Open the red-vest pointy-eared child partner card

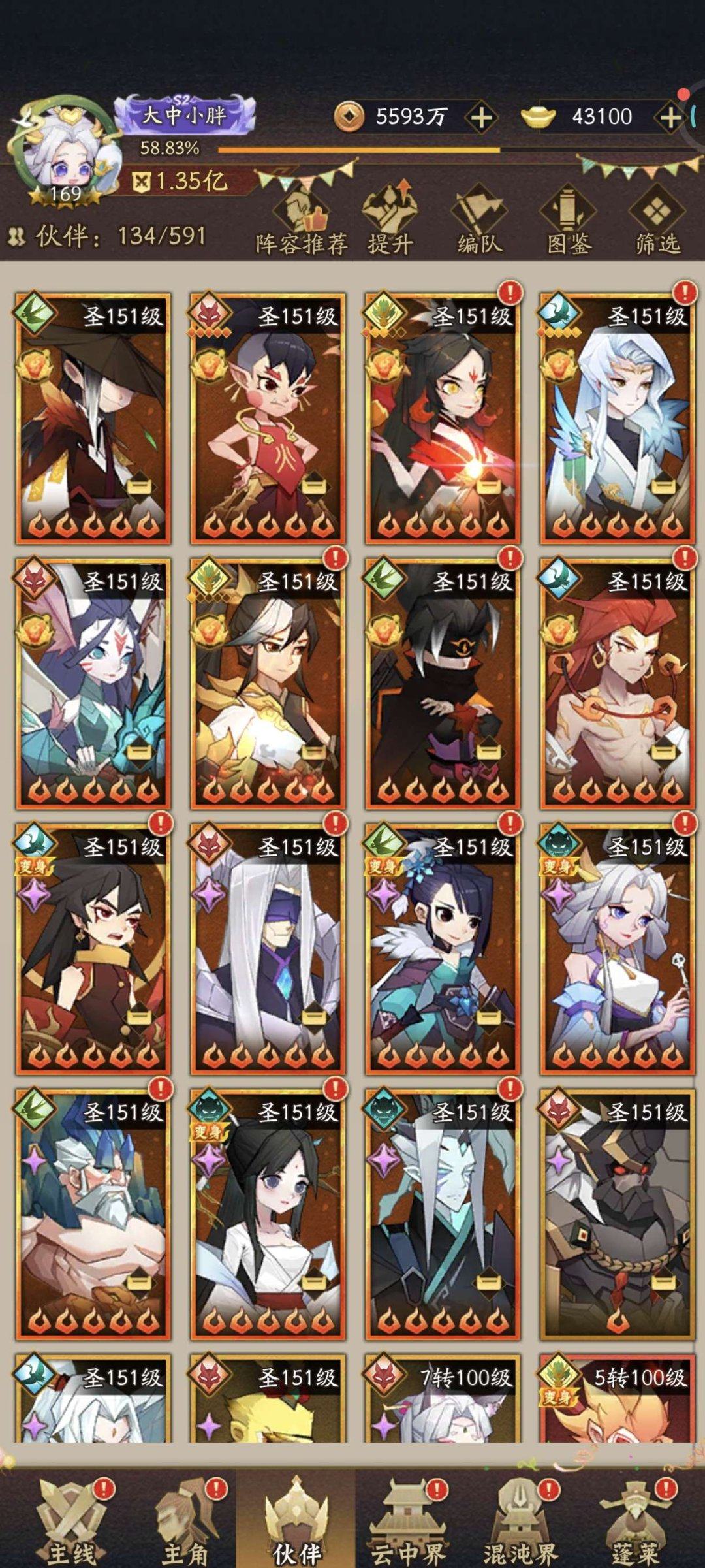tap(268, 418)
